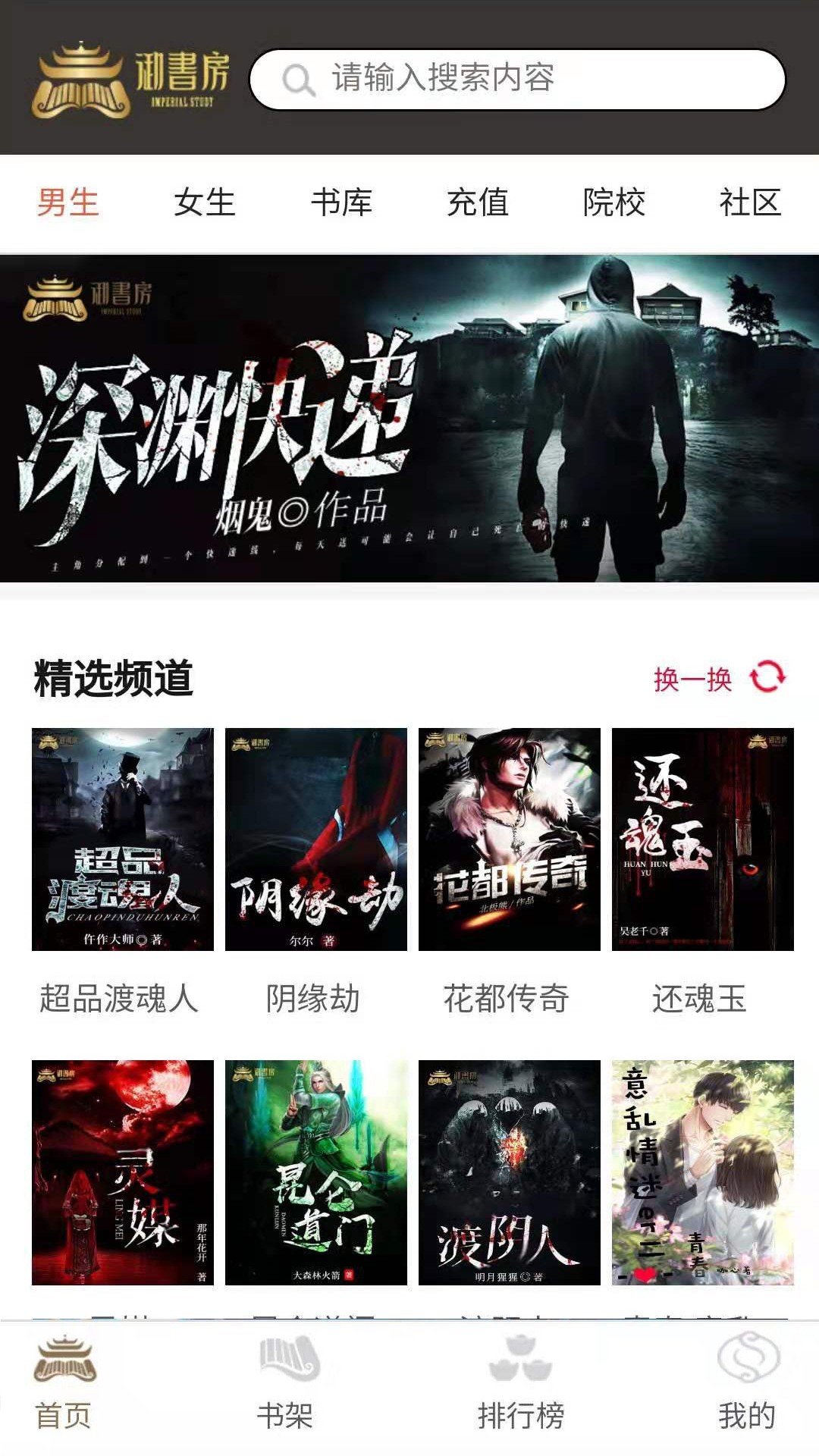
Task: Open the 灵媒 book cover
Action: [123, 1172]
